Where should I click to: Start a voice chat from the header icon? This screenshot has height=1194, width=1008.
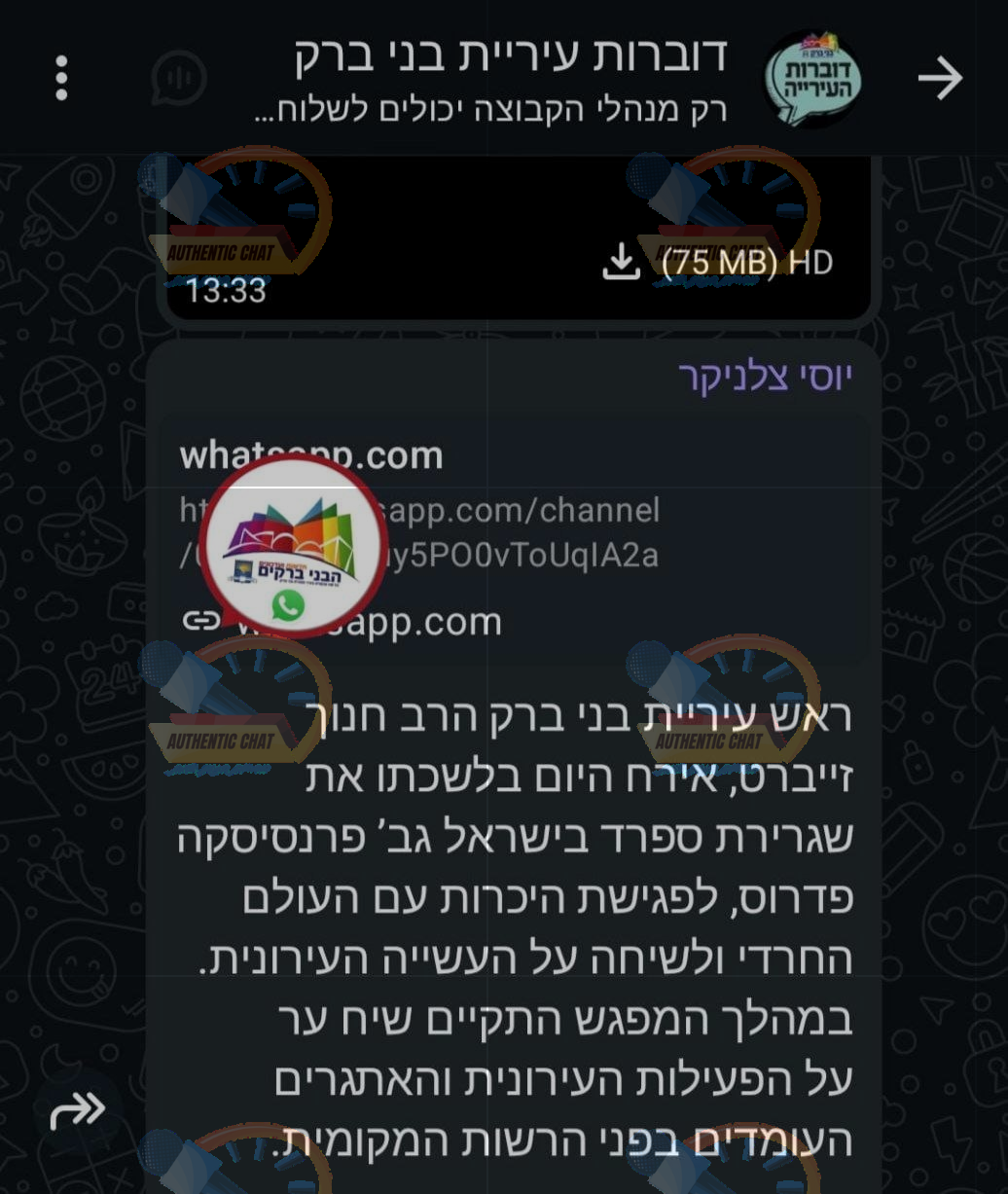pyautogui.click(x=179, y=78)
